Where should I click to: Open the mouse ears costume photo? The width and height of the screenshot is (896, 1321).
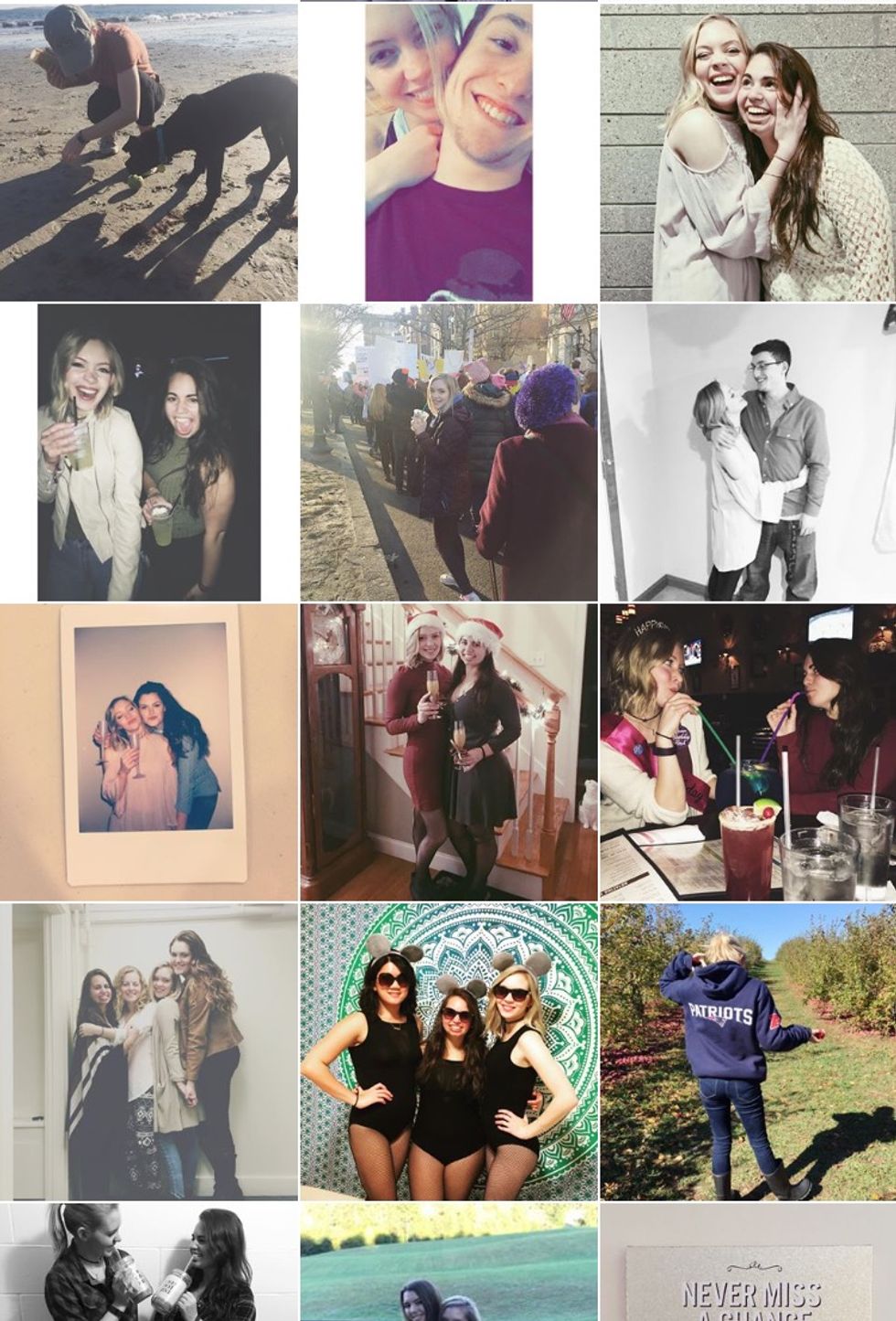(x=448, y=1051)
